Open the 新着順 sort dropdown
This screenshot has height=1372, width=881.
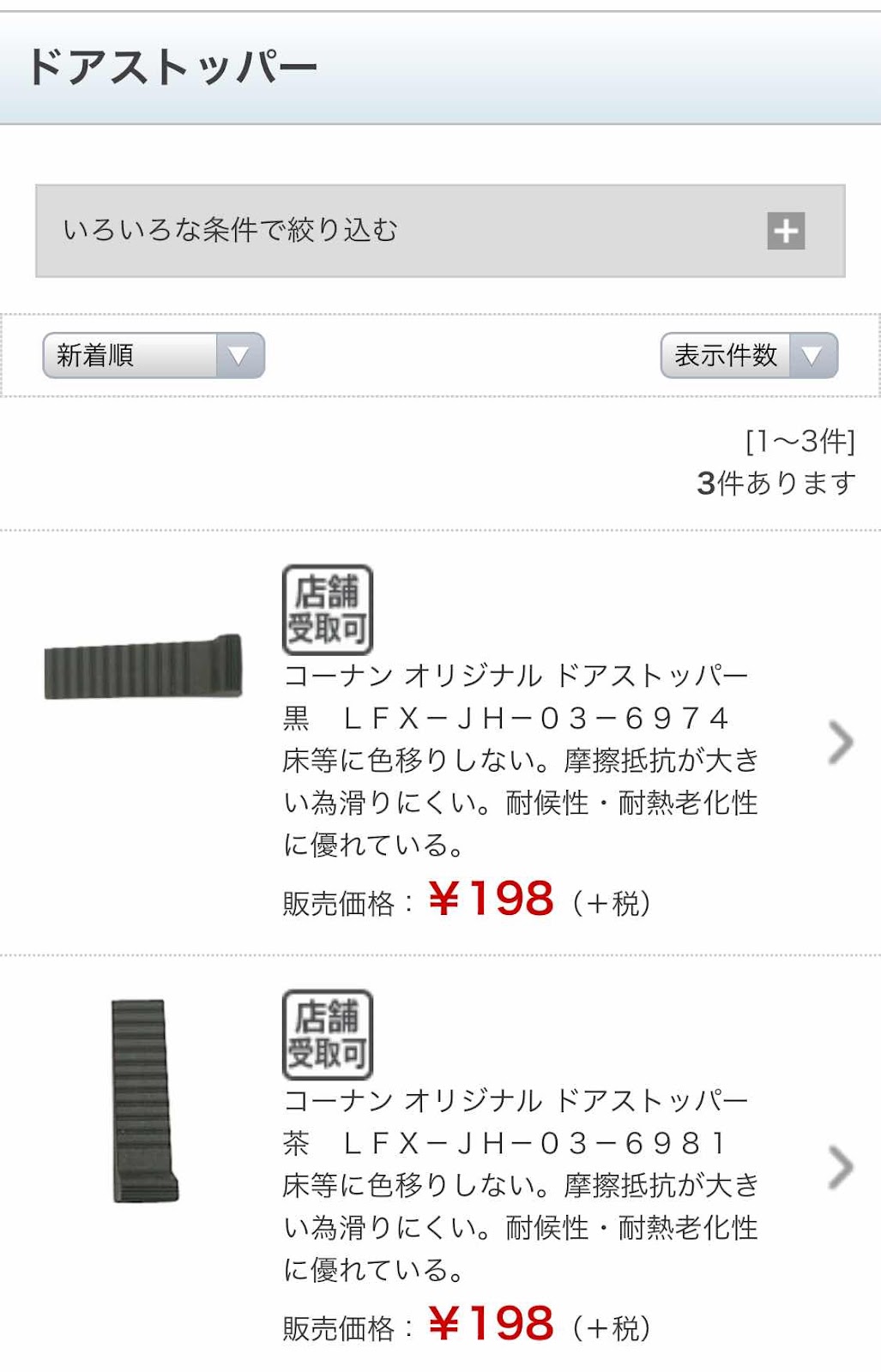coord(154,355)
